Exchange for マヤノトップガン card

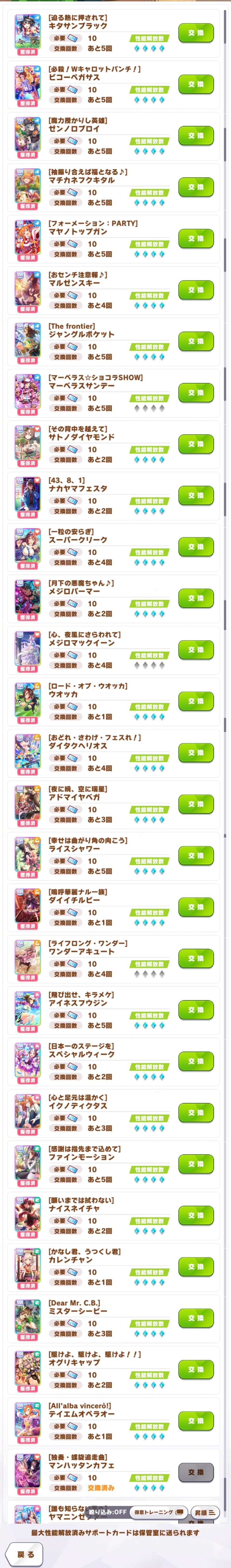(x=196, y=238)
